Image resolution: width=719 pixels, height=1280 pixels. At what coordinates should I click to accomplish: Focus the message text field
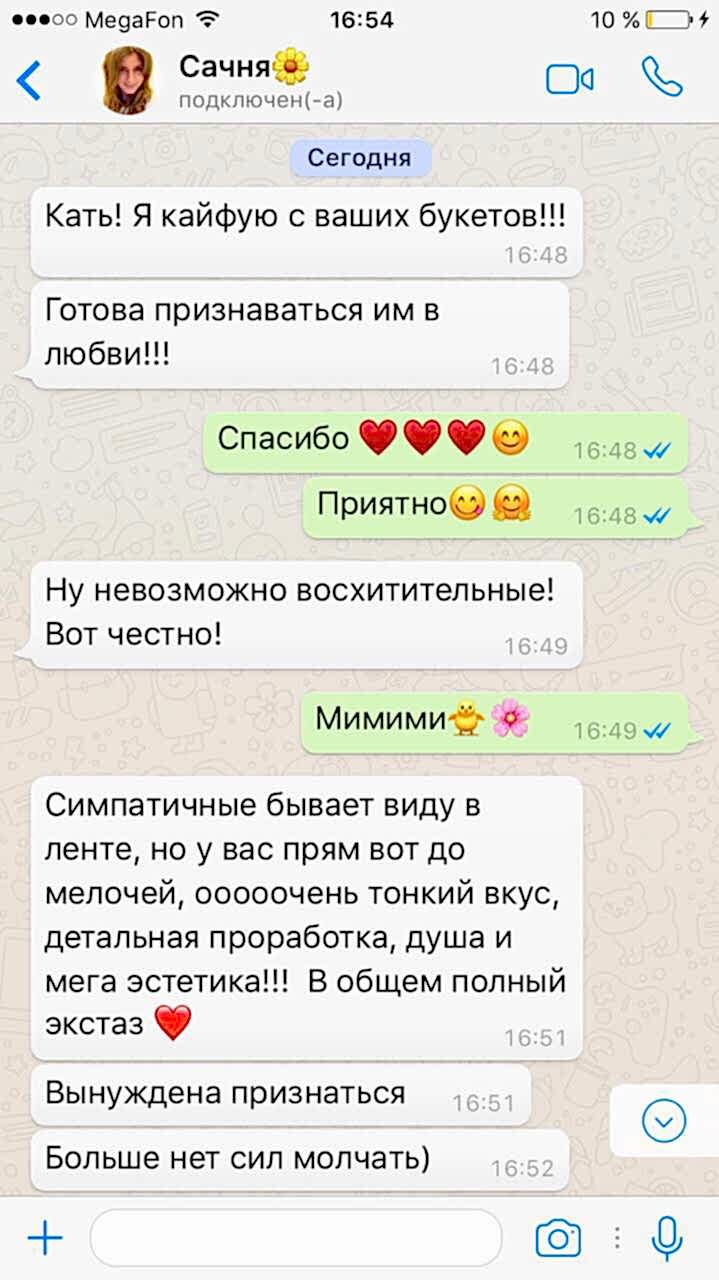click(295, 1239)
